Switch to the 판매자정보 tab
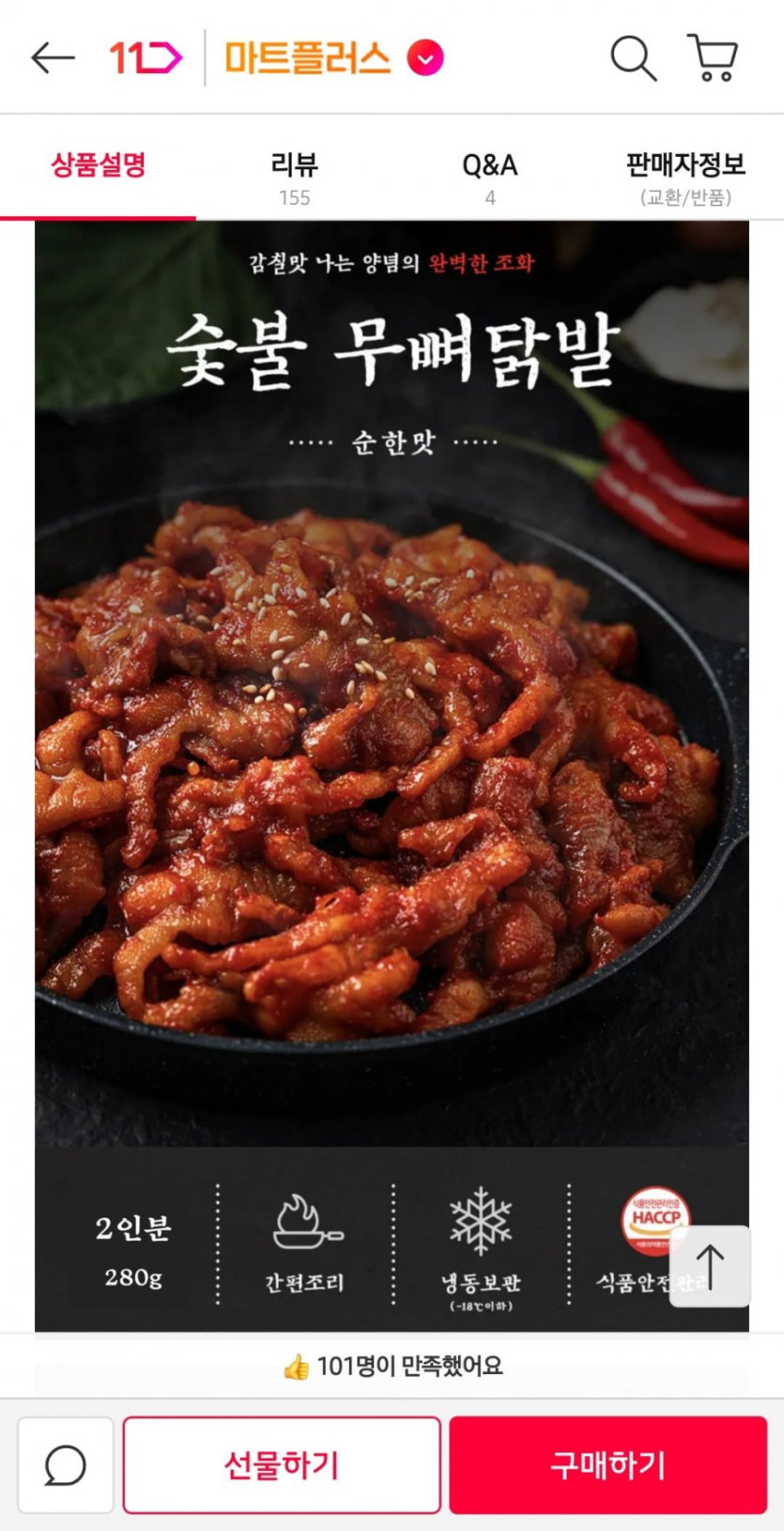Viewport: 784px width, 1531px height. pos(685,177)
